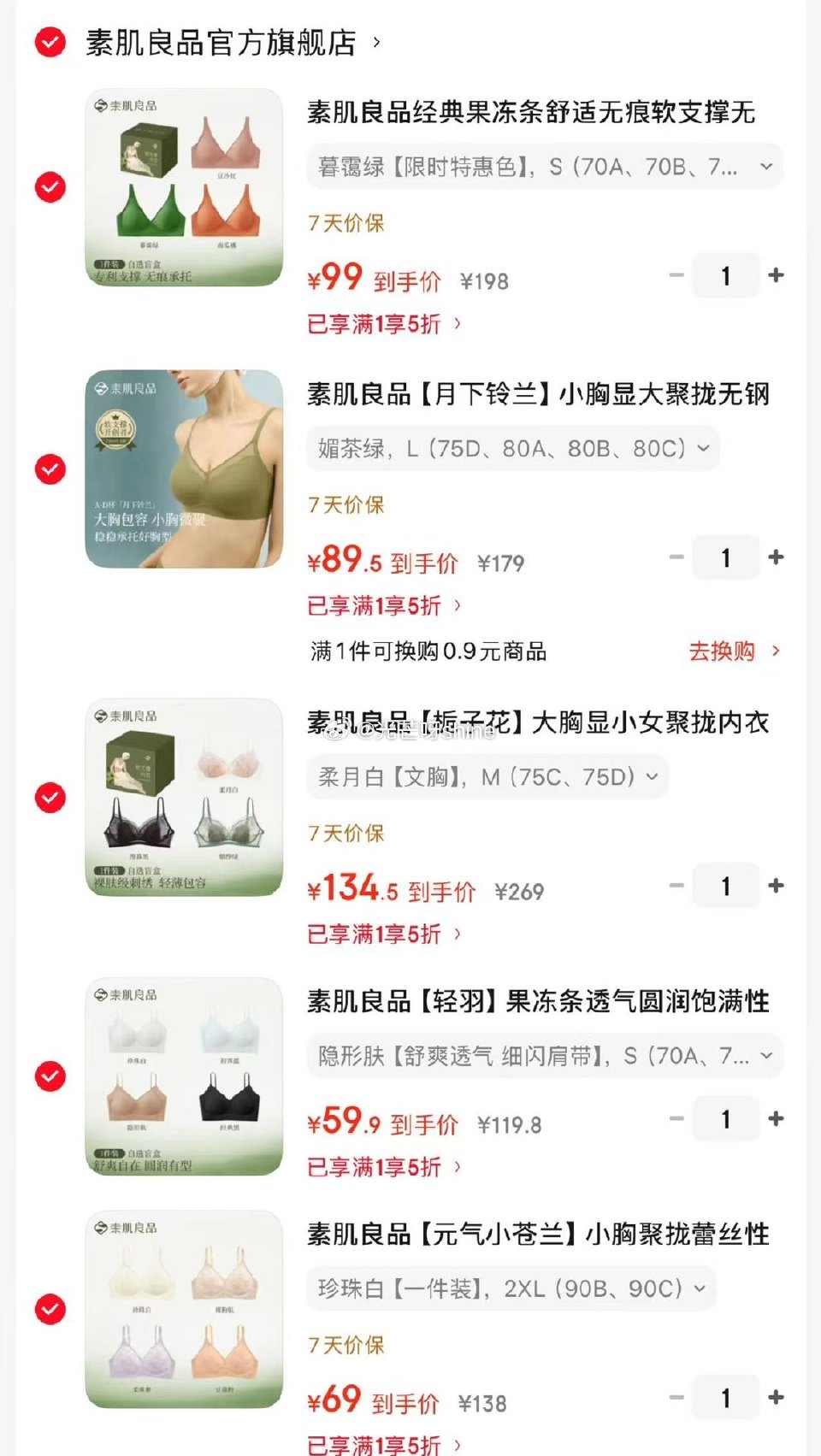The height and width of the screenshot is (1456, 821).
Task: View the 月下铃兰 product thumbnail
Action: pyautogui.click(x=182, y=468)
